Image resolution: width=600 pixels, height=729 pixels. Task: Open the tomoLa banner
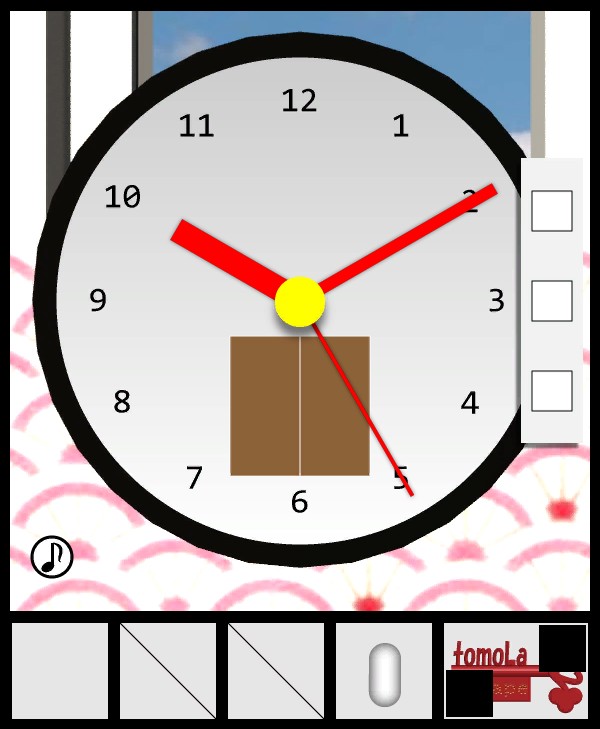coord(515,671)
